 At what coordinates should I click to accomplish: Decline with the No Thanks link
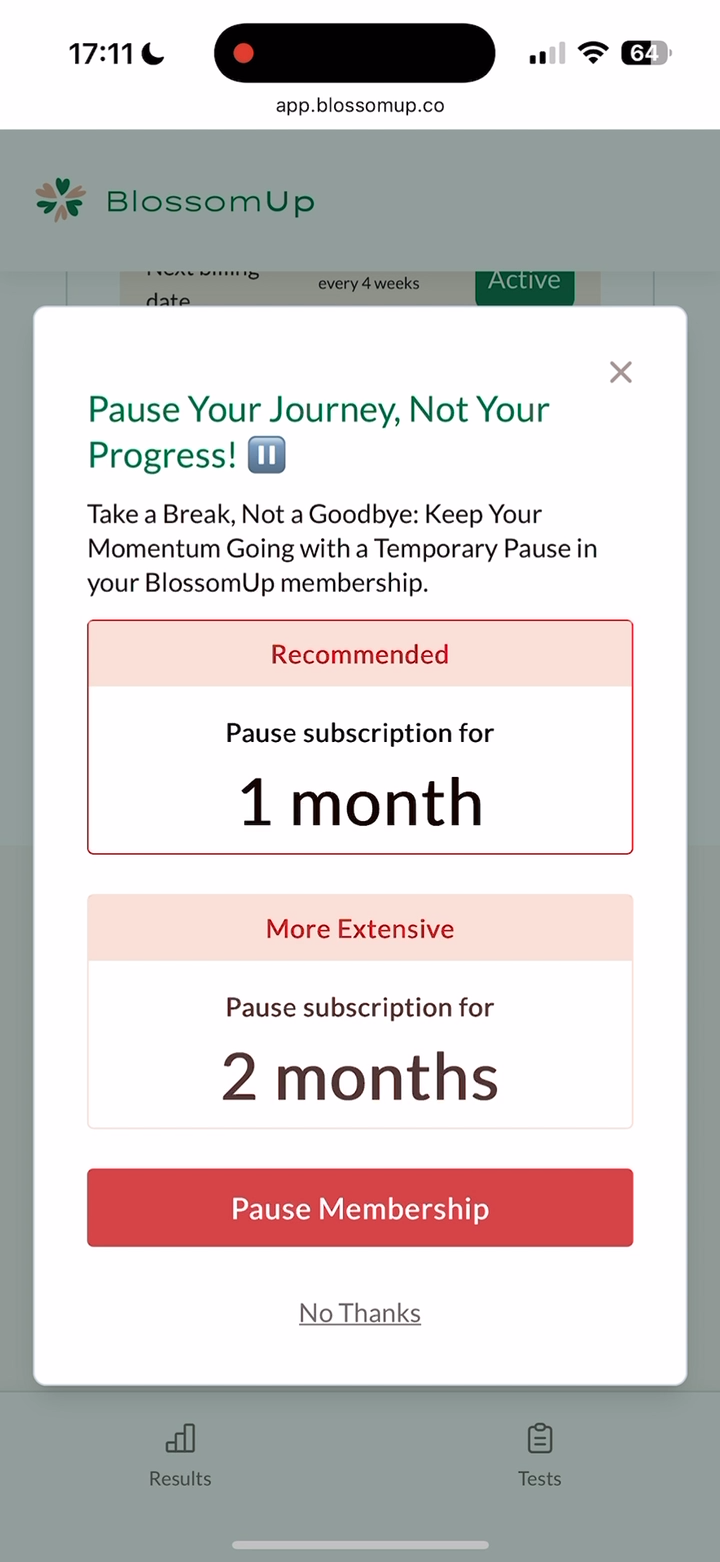tap(360, 1313)
